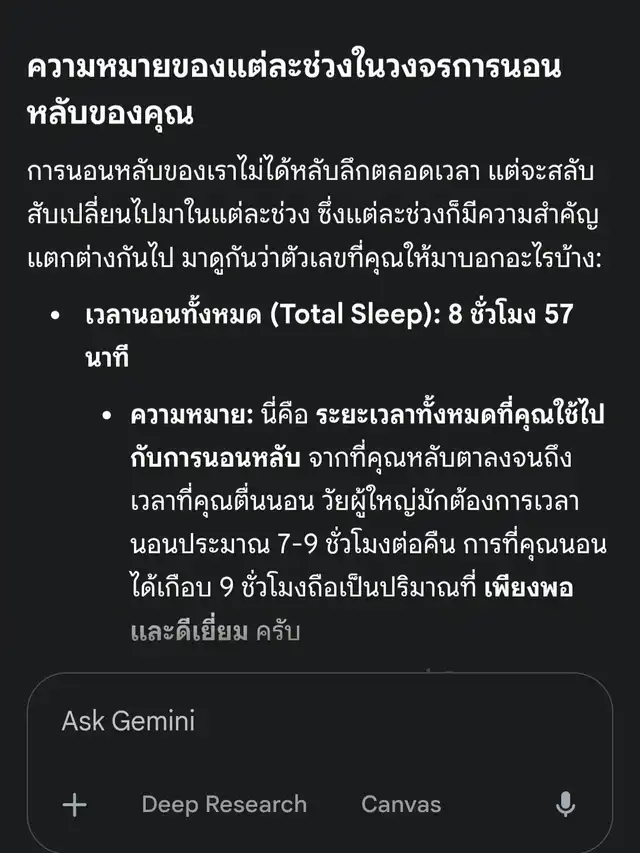Select the Canvas option
The width and height of the screenshot is (640, 853).
coord(401,804)
